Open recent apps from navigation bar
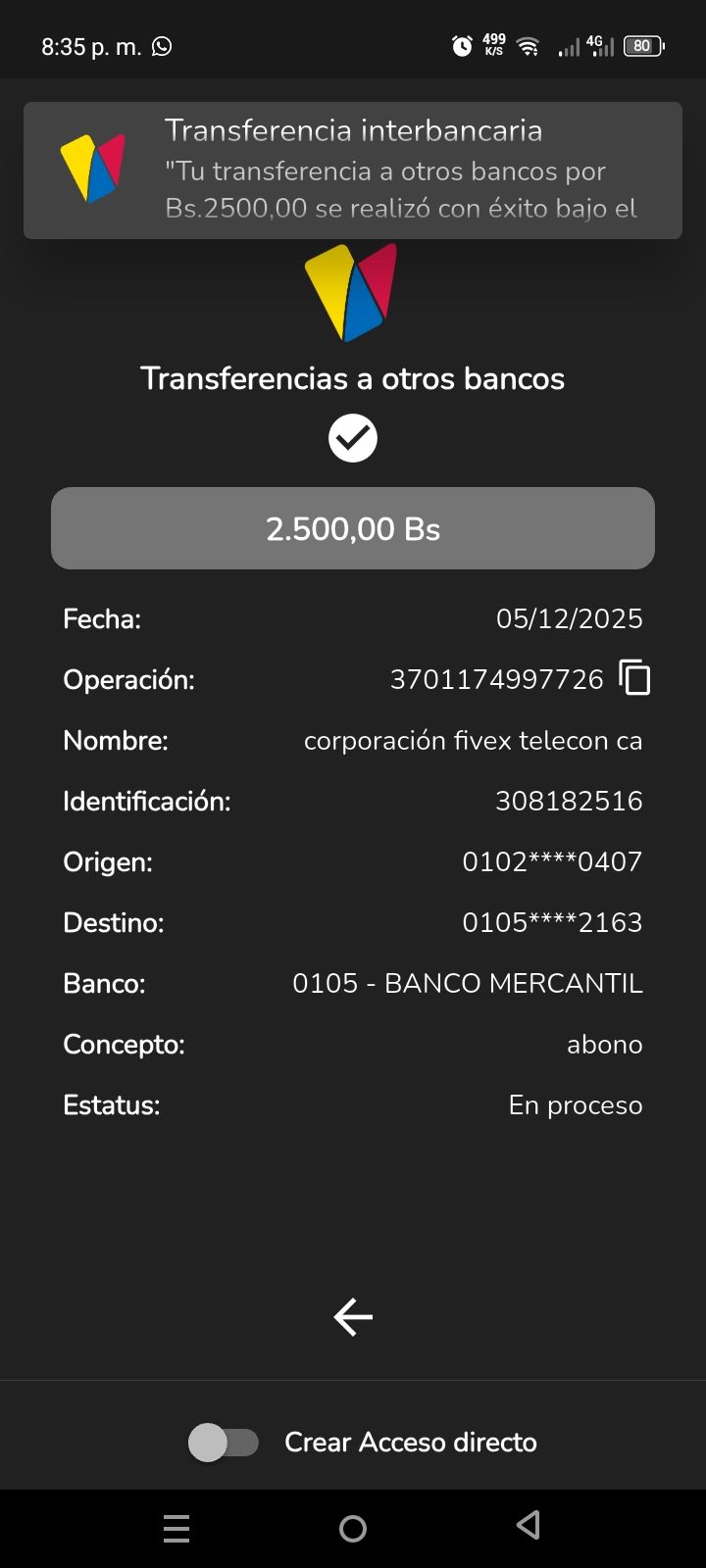Image resolution: width=706 pixels, height=1568 pixels. pyautogui.click(x=176, y=1528)
